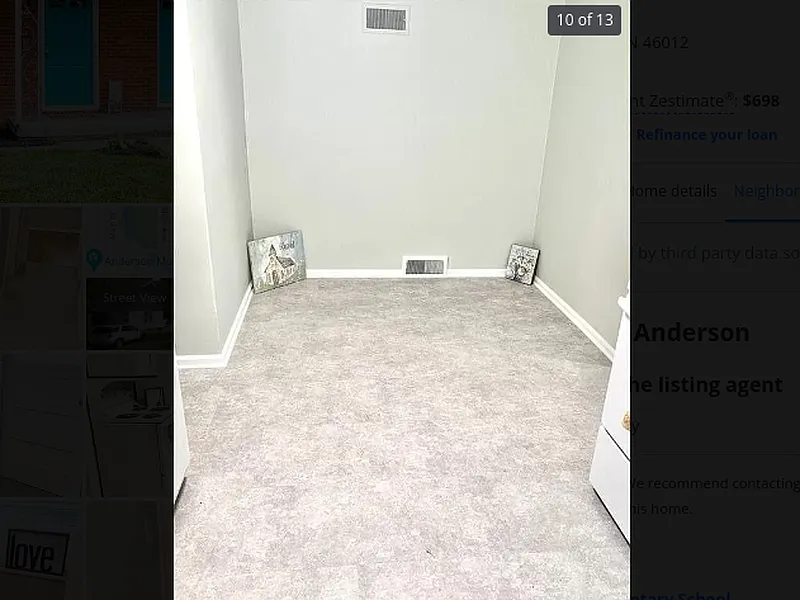Switch to the Home details tab
The height and width of the screenshot is (600, 800).
(675, 191)
